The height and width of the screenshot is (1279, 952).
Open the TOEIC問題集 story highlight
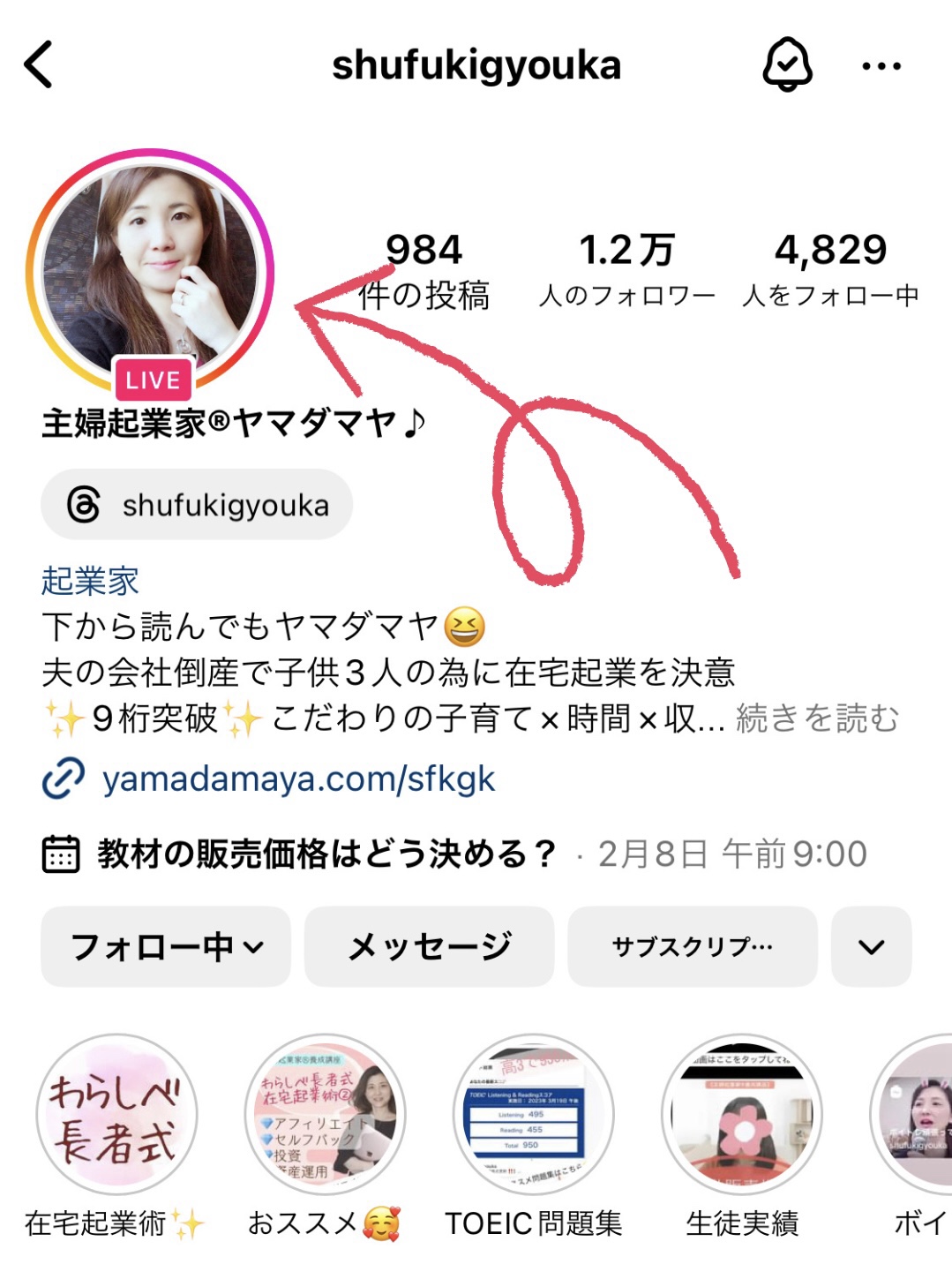(533, 1114)
